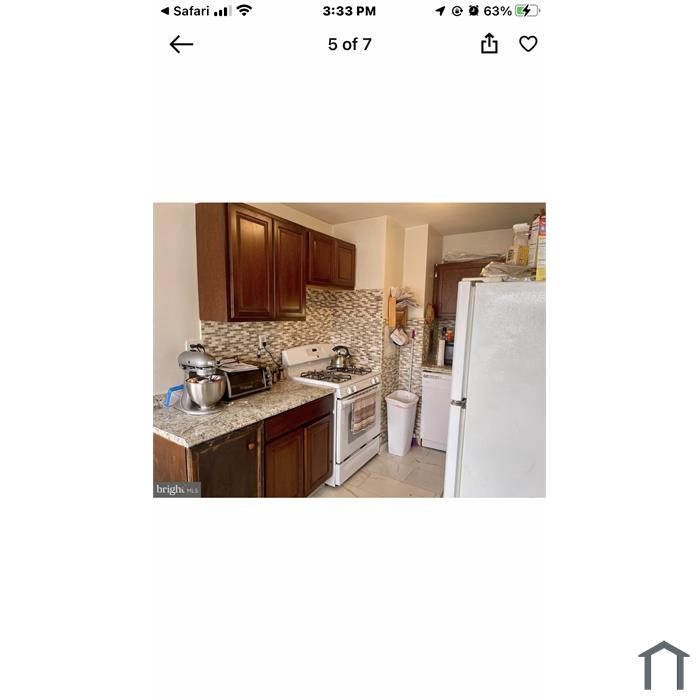700x700 pixels.
Task: Favorite this listing with the heart
Action: pyautogui.click(x=528, y=44)
